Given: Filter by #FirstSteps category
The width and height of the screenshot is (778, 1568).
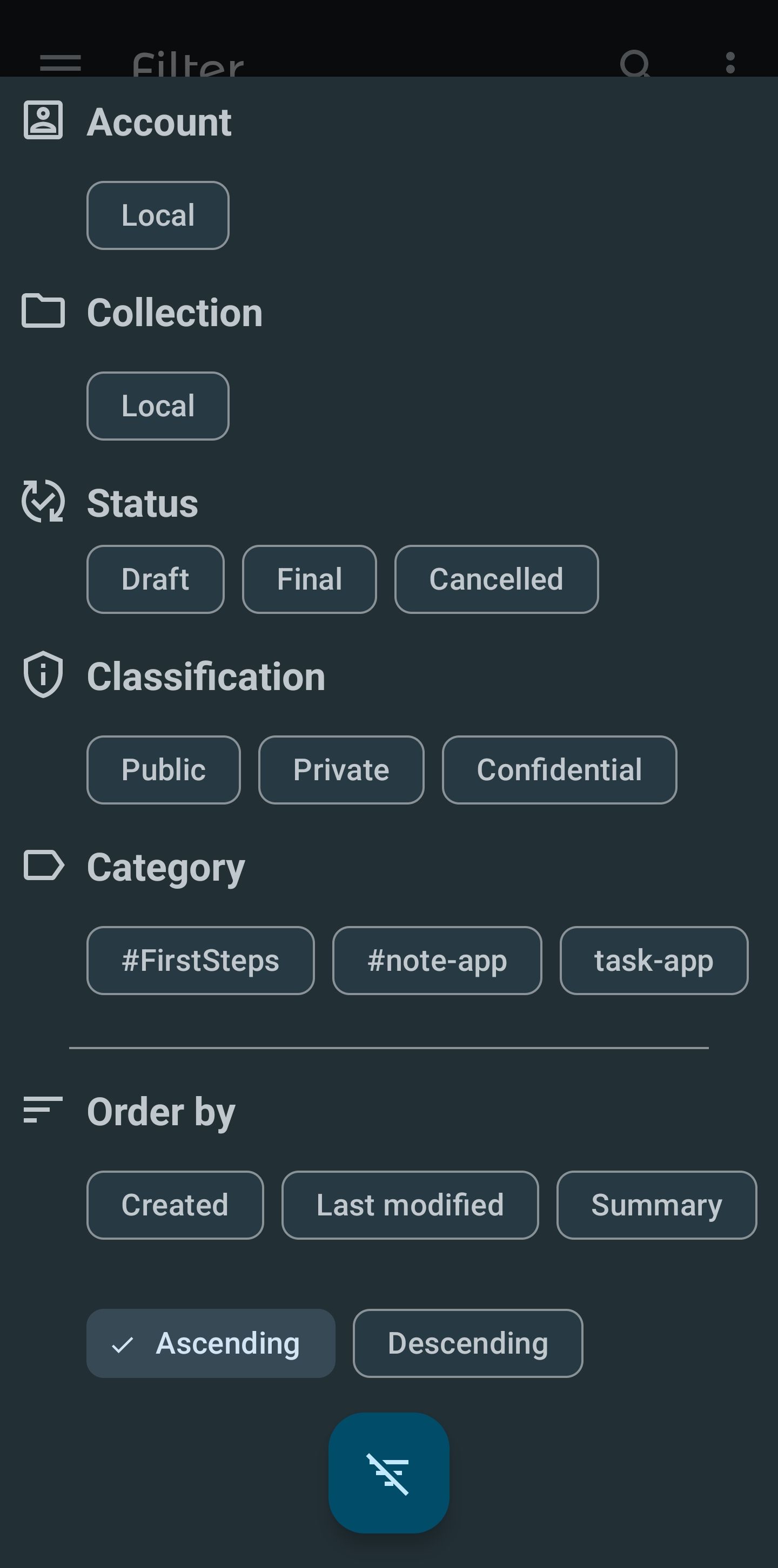Looking at the screenshot, I should [x=200, y=961].
